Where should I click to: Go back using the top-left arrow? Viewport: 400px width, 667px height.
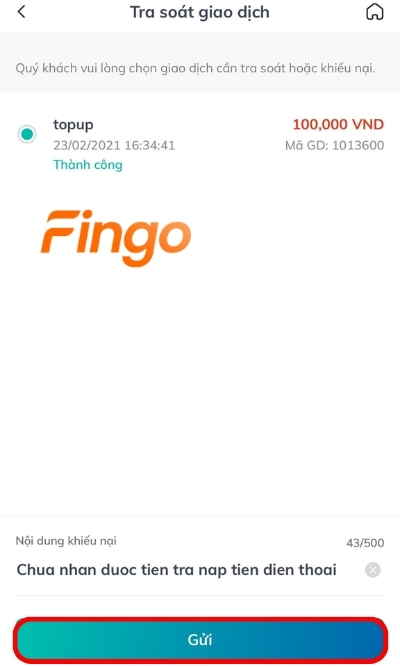coord(21,12)
